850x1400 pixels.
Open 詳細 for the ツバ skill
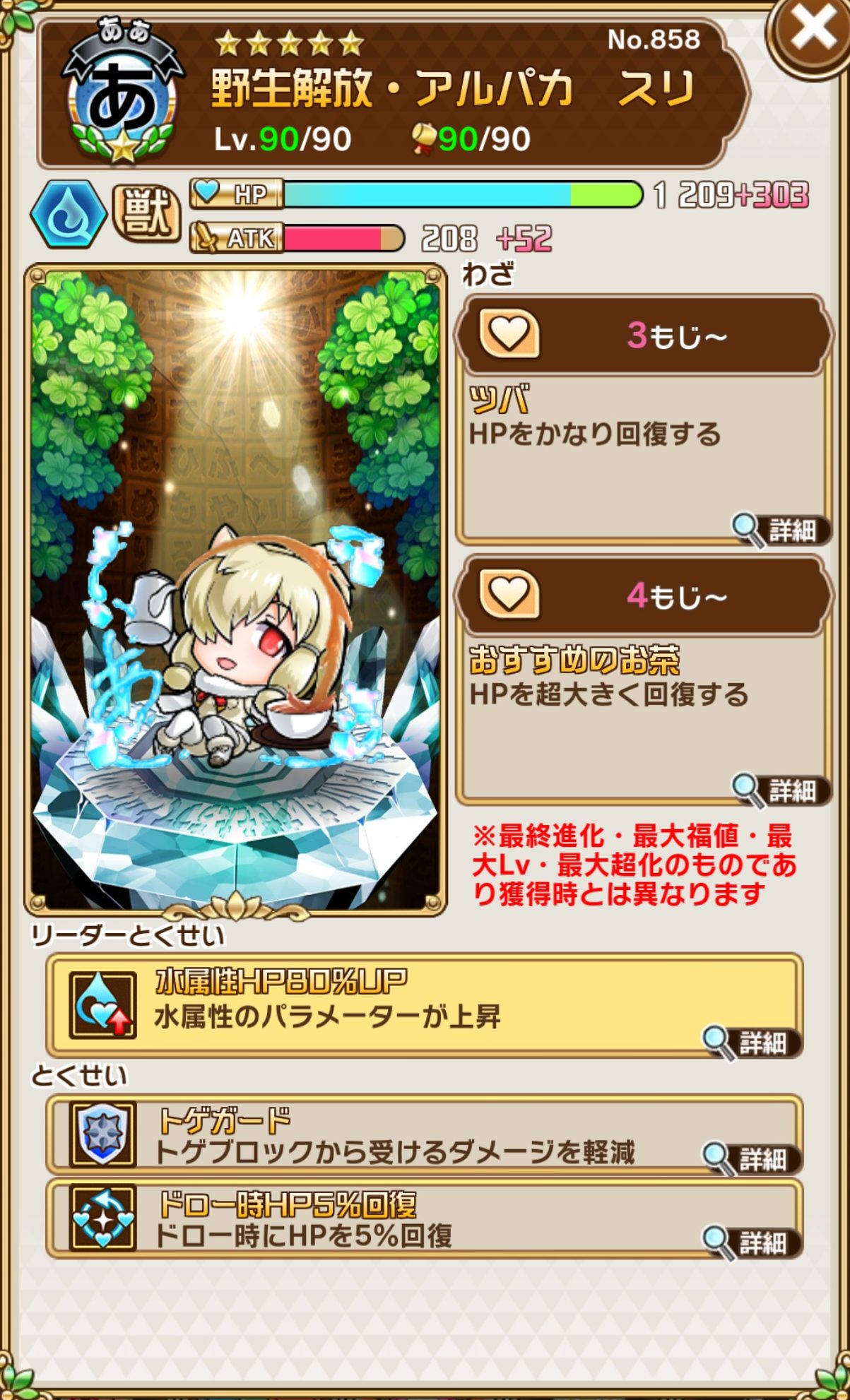coord(781,530)
